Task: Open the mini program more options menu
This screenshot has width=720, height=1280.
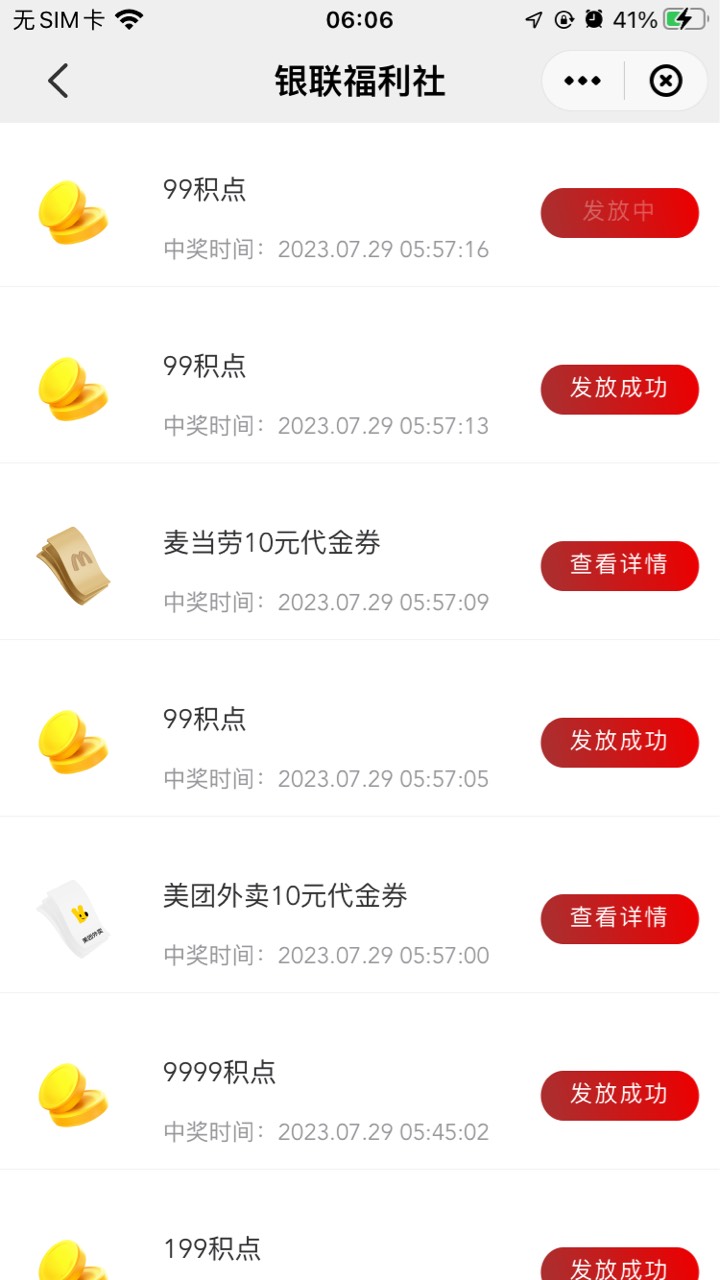Action: point(582,81)
